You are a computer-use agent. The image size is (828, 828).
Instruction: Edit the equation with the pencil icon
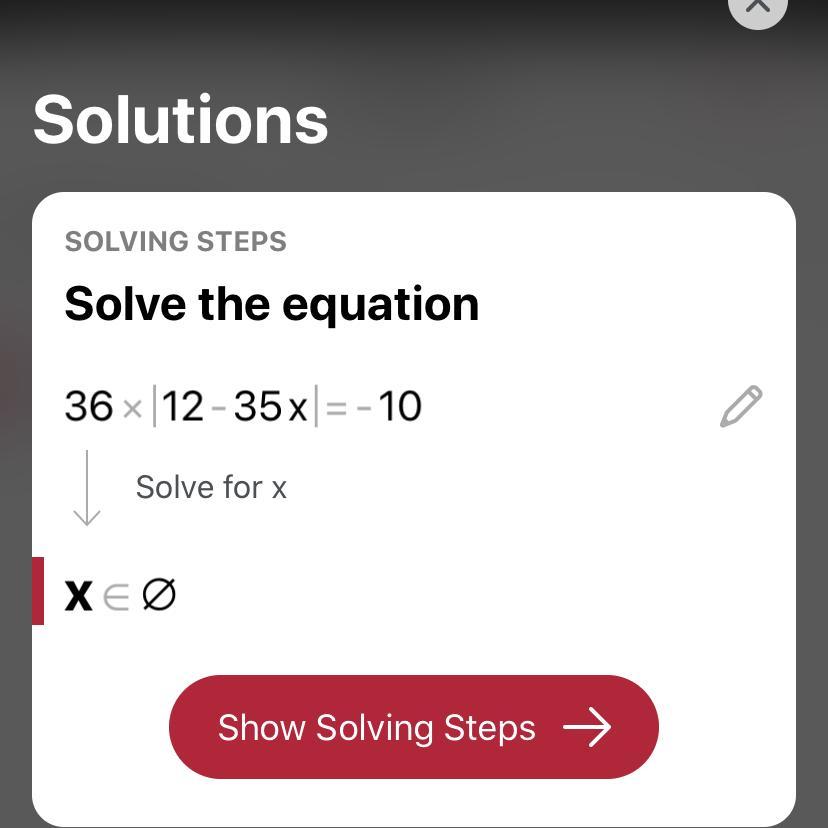(x=741, y=407)
